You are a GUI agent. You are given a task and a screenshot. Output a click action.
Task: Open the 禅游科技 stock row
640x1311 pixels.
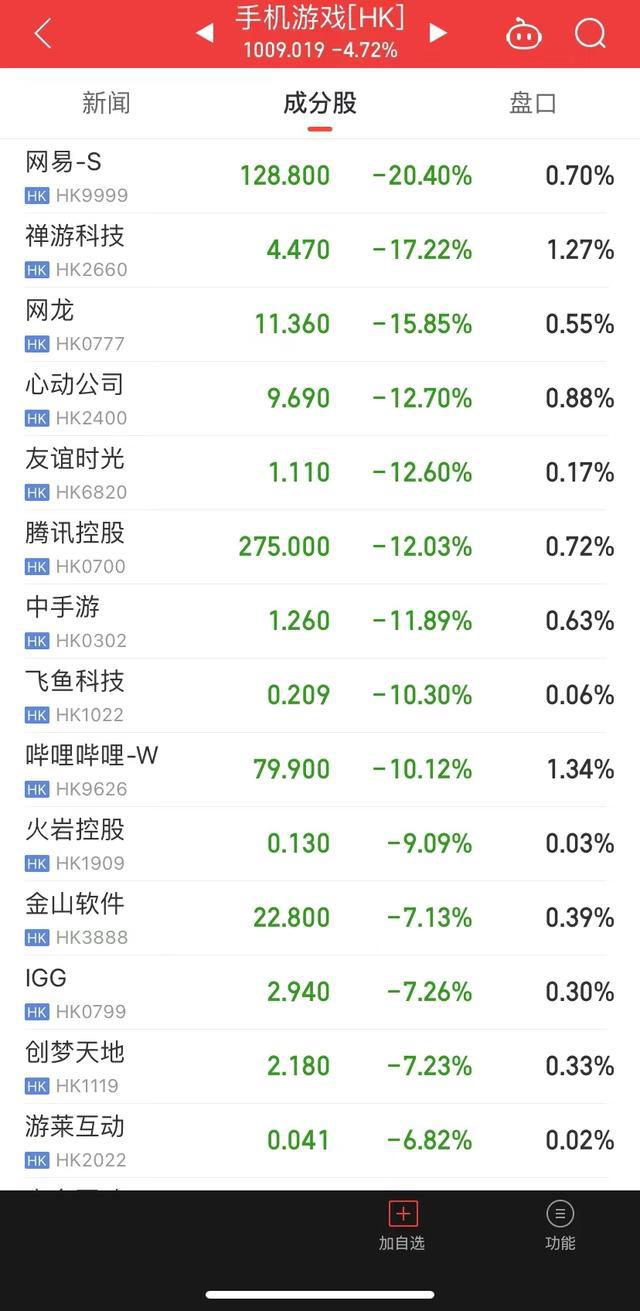coord(320,250)
